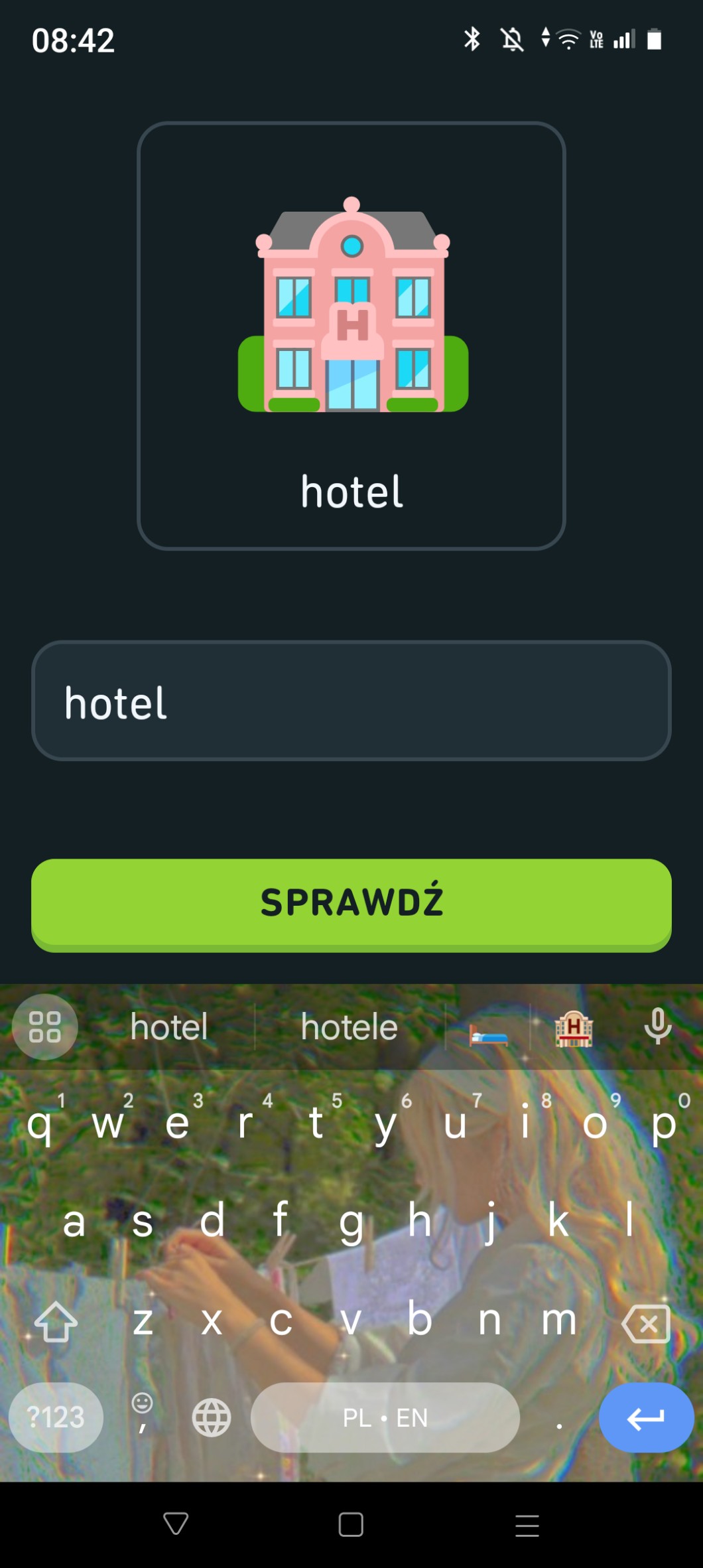The height and width of the screenshot is (1568, 703).
Task: Switch to the ?123 symbols keyboard
Action: pyautogui.click(x=56, y=1417)
